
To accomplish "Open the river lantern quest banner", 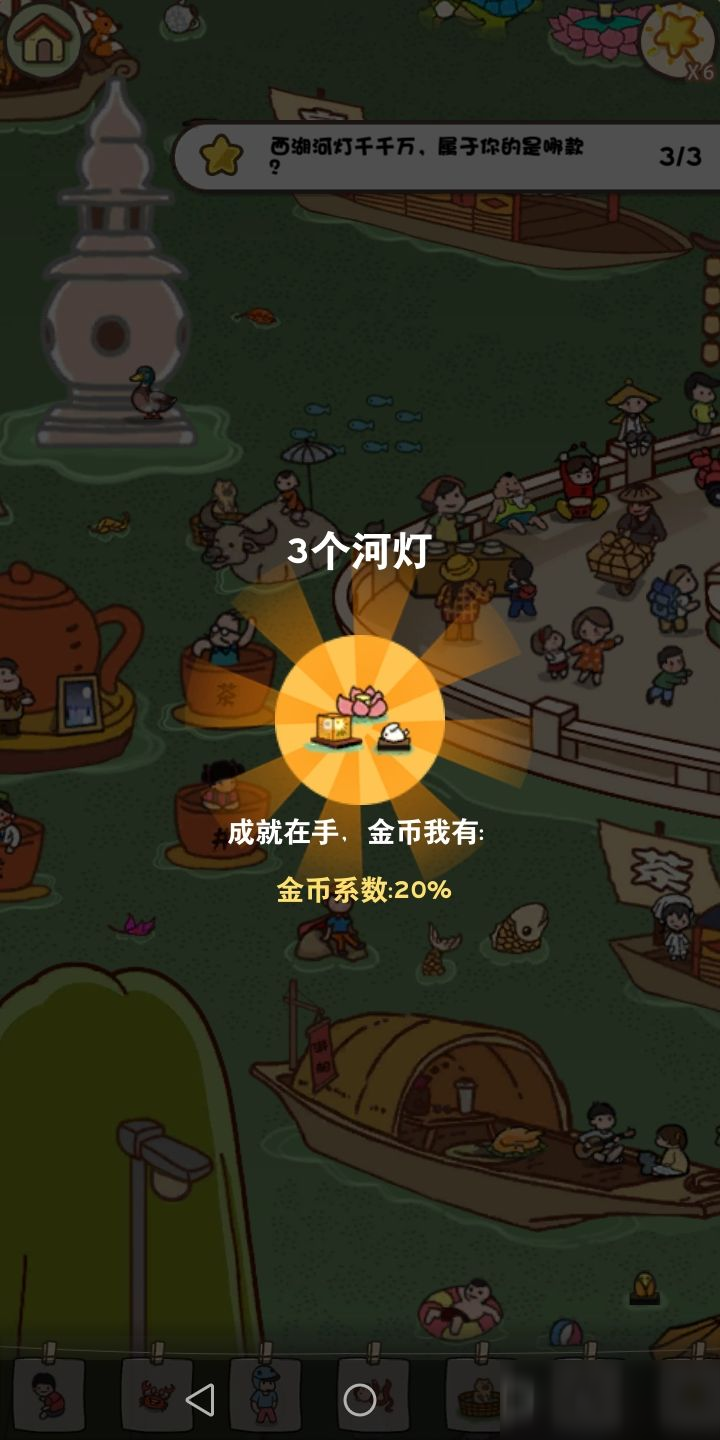I will point(440,157).
